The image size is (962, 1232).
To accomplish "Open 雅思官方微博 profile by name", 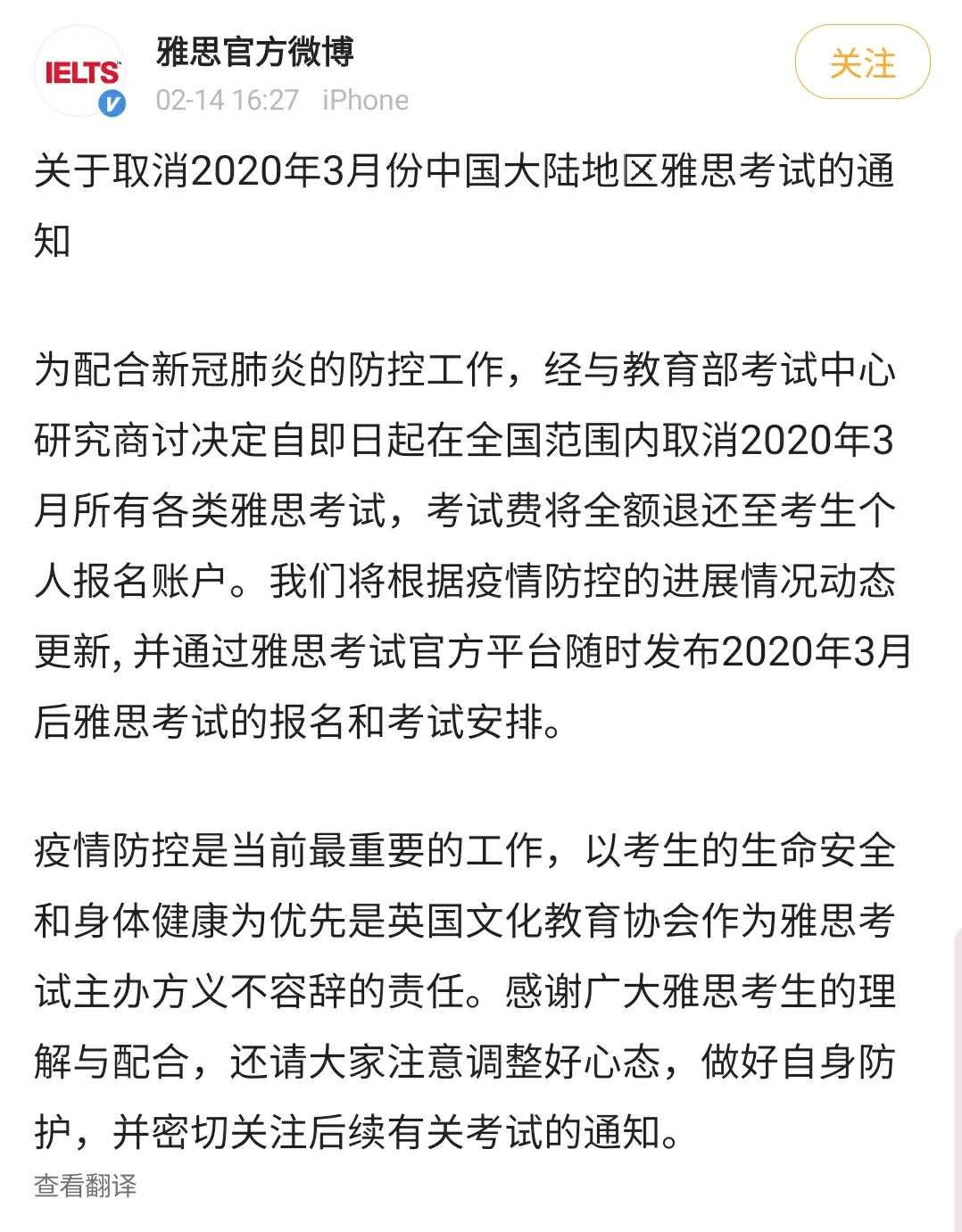I will (x=255, y=51).
